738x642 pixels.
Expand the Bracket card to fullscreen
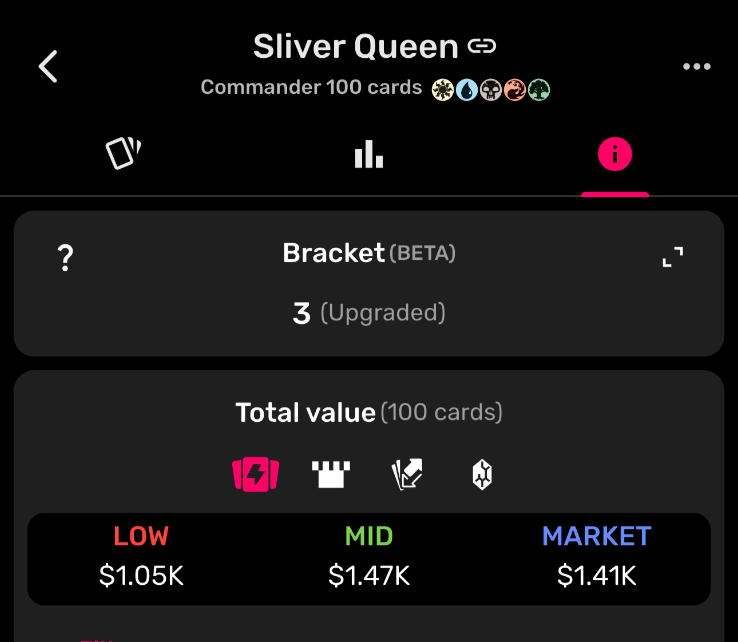point(673,258)
